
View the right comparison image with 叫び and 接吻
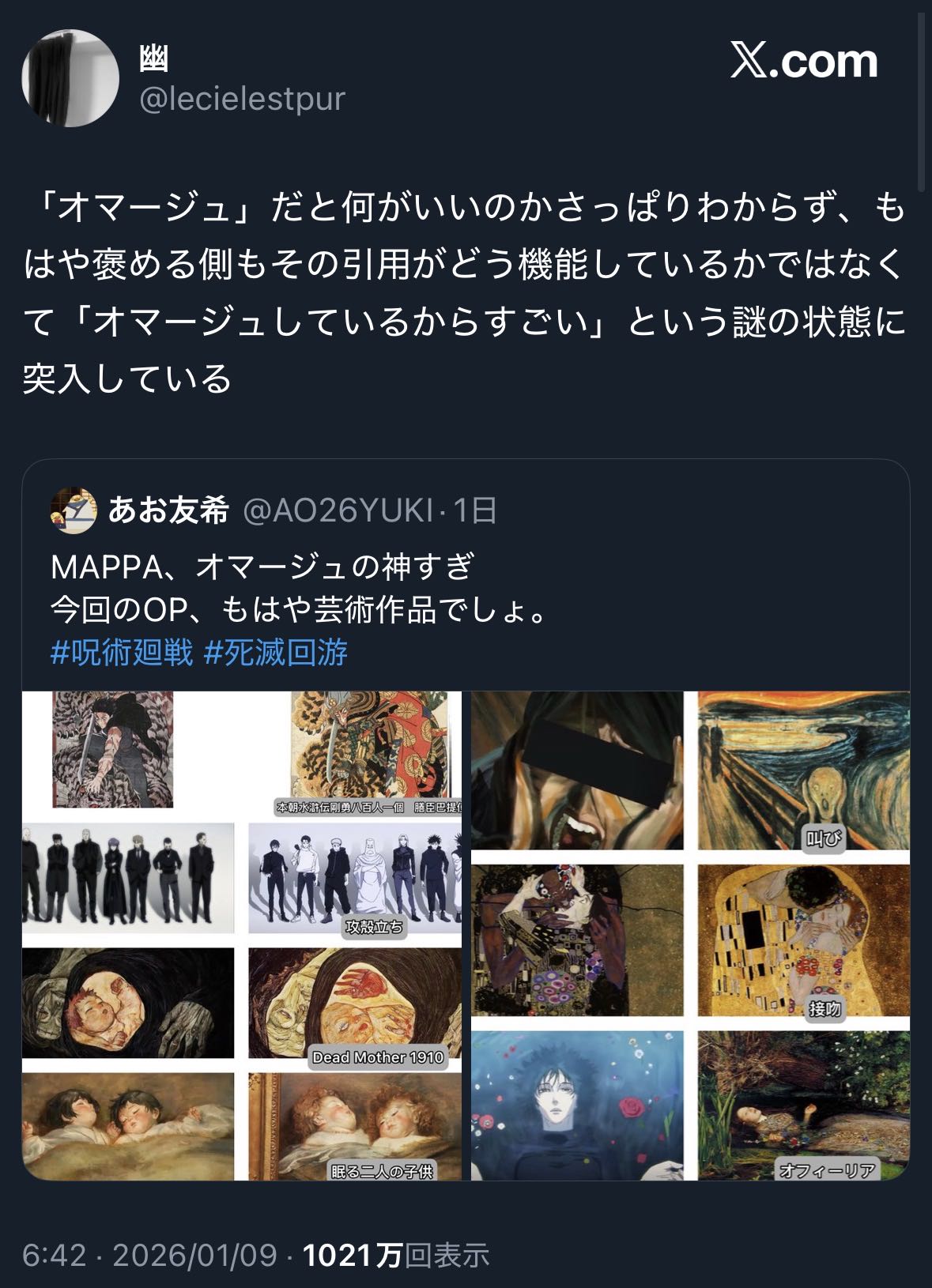point(690,936)
